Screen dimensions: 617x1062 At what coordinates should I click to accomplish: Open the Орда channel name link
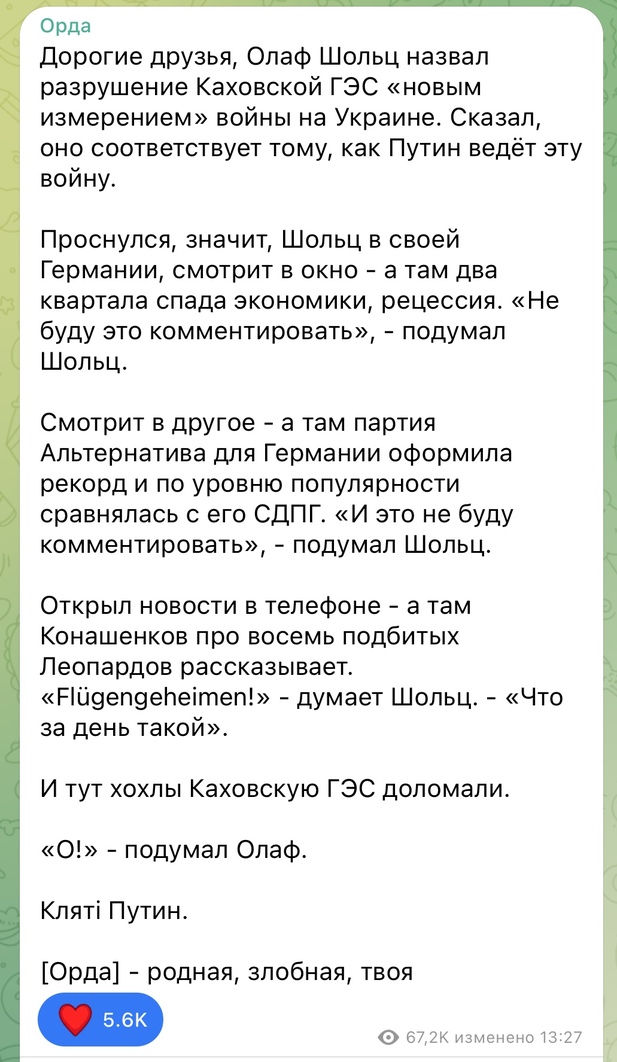click(x=66, y=26)
